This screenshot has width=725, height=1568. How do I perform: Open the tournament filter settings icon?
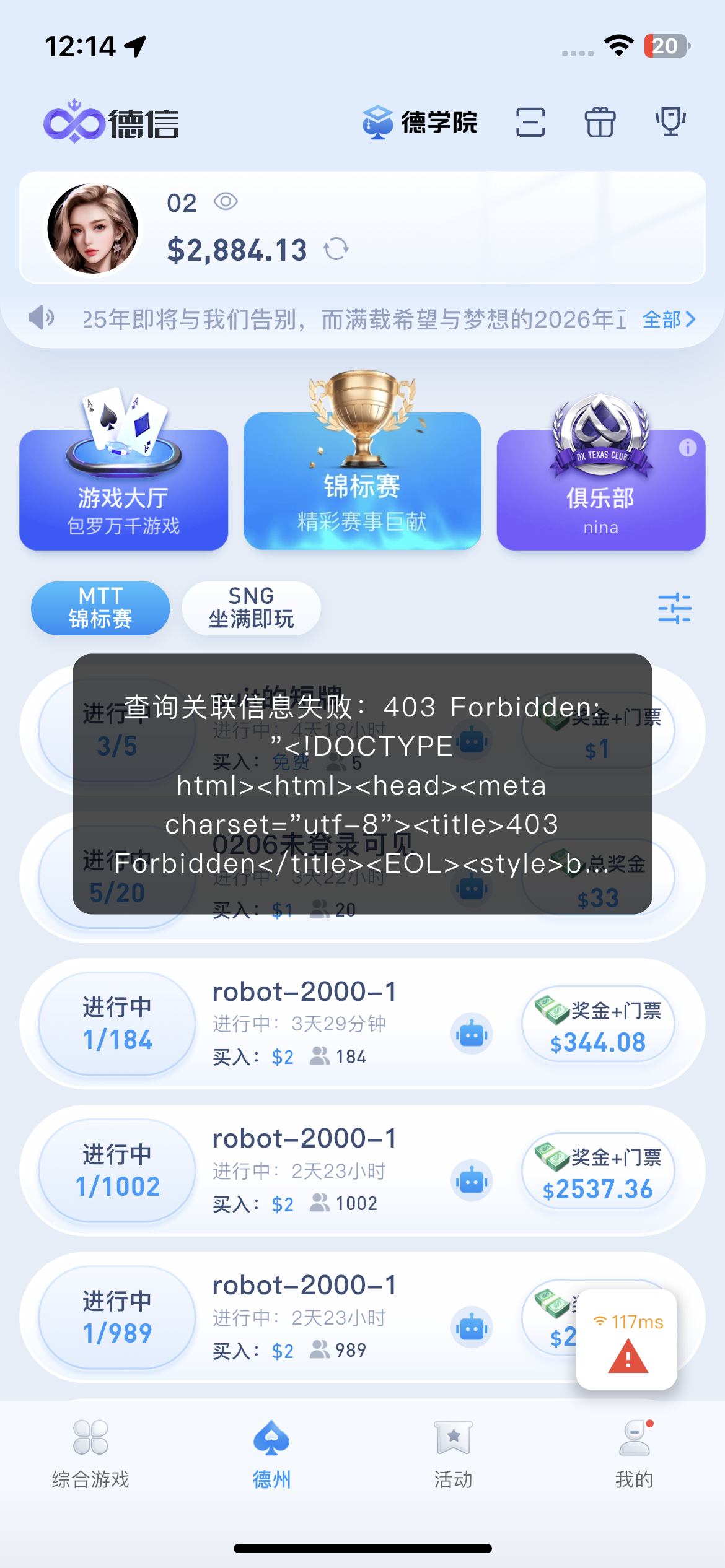[674, 608]
